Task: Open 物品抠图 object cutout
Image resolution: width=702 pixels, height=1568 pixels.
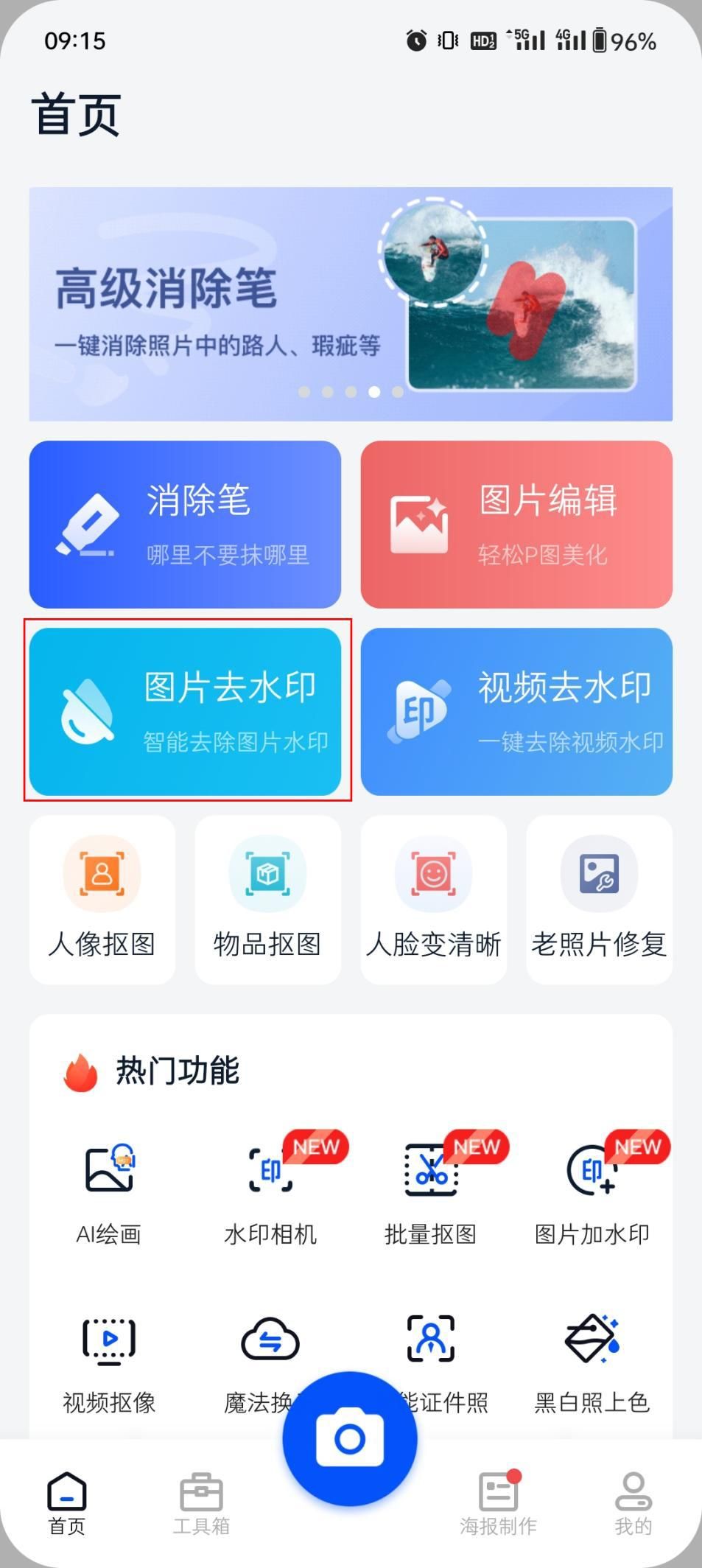Action: pyautogui.click(x=268, y=899)
